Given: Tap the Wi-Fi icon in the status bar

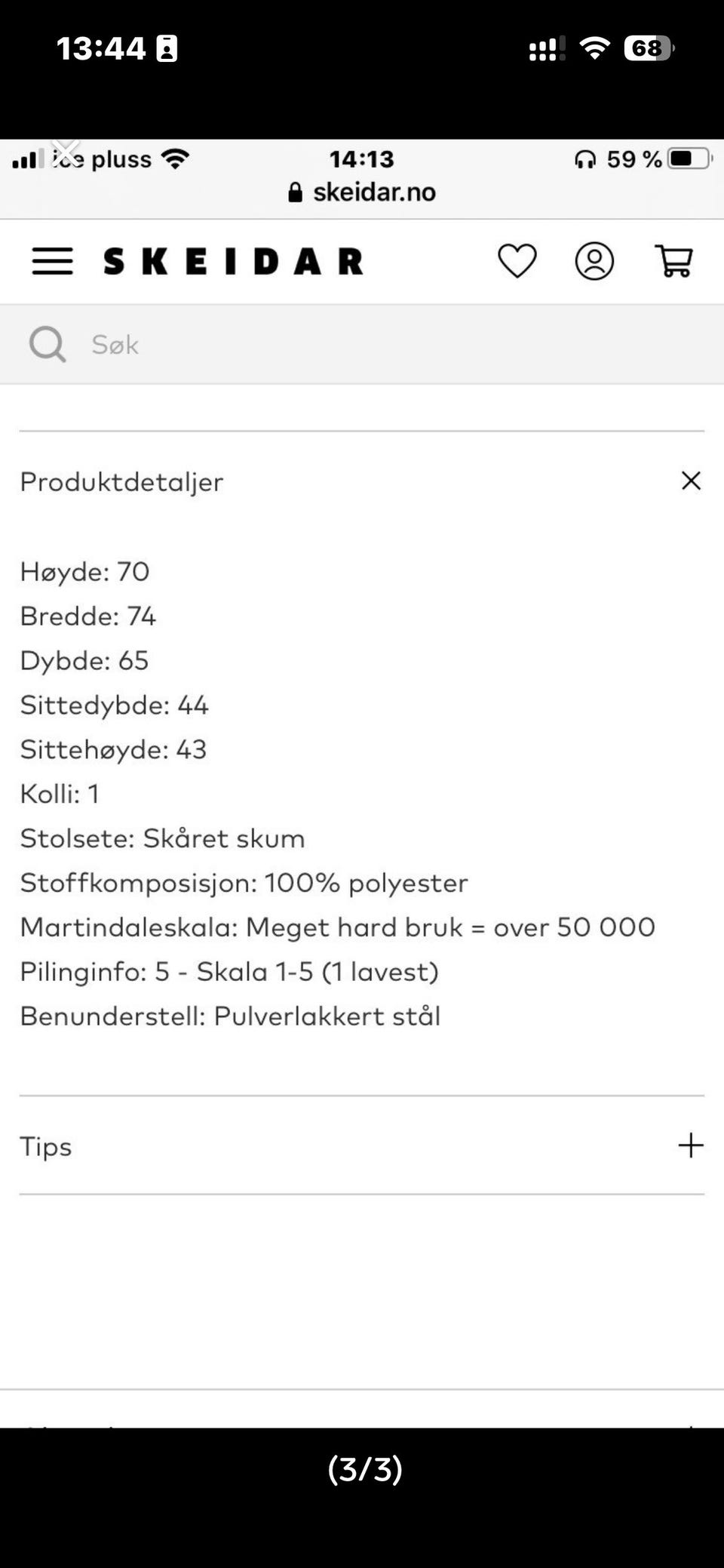Looking at the screenshot, I should click(595, 48).
